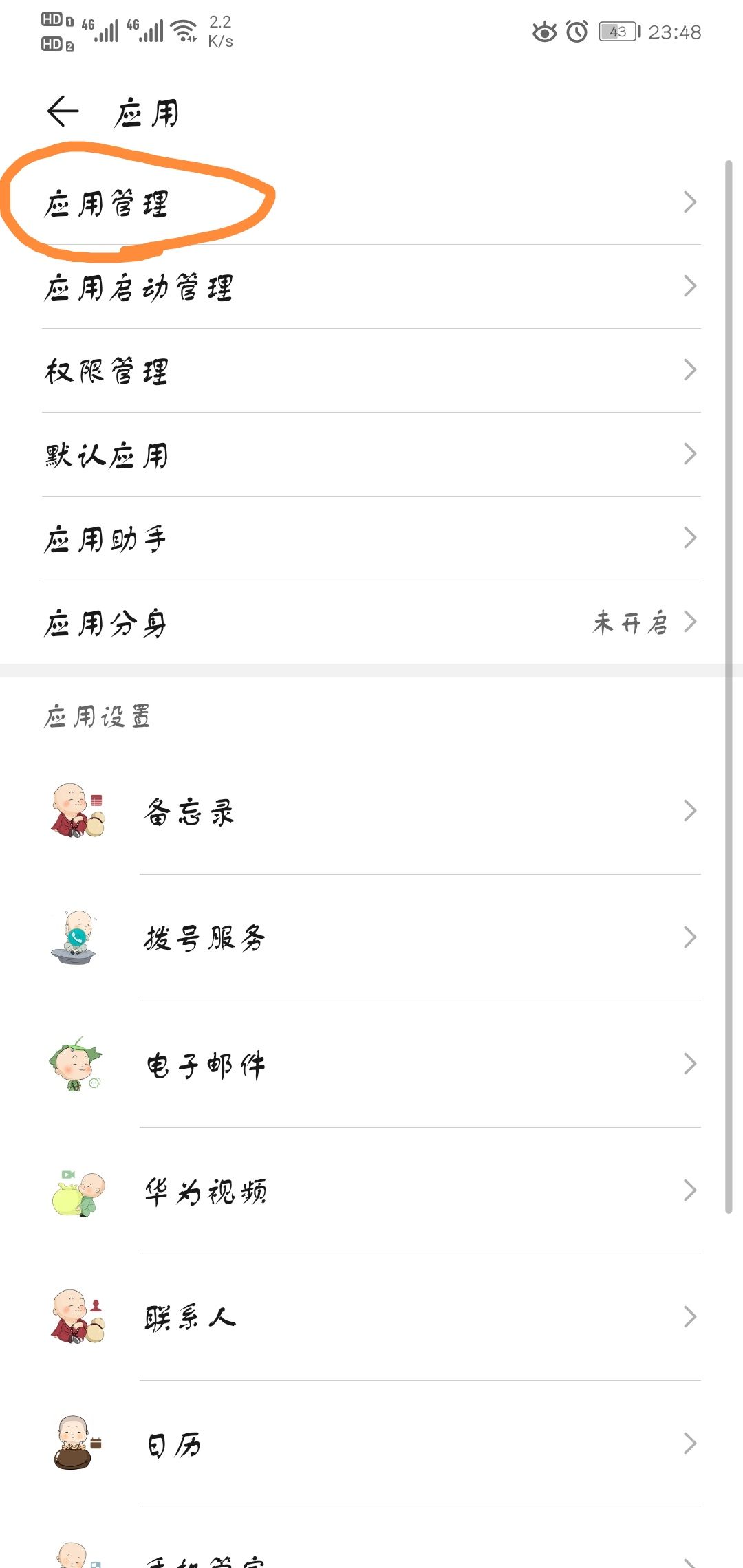This screenshot has width=743, height=1568.
Task: Open 电子邮件 app settings
Action: point(371,1065)
